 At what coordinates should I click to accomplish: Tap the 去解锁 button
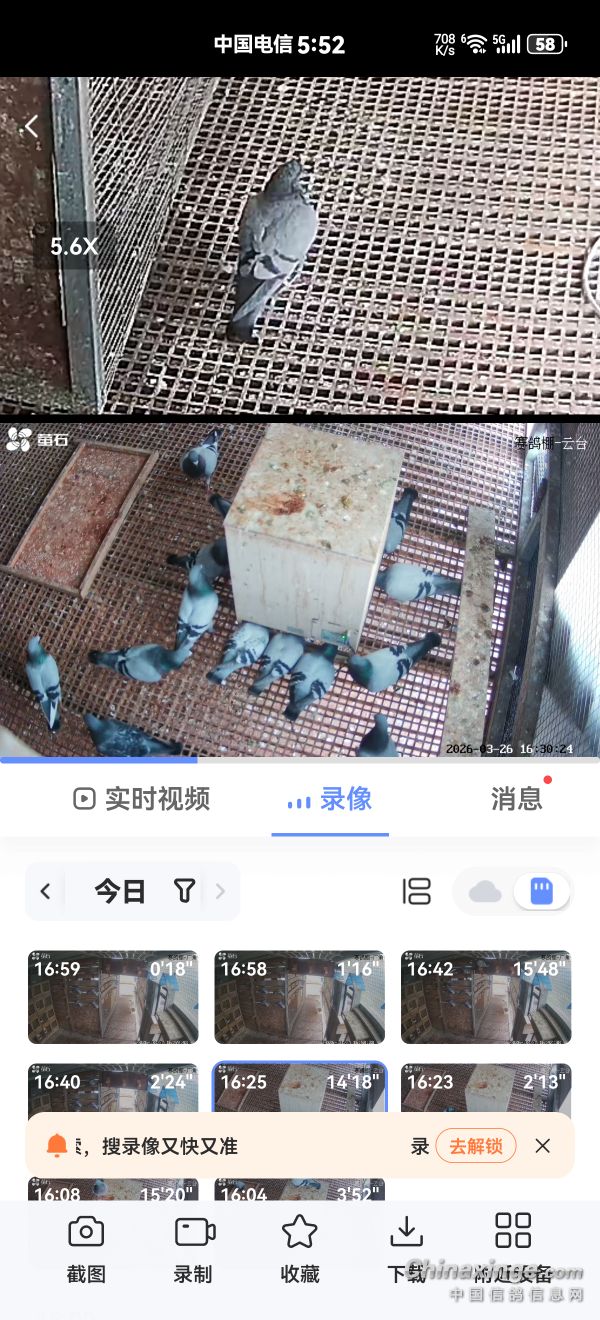coord(476,1146)
